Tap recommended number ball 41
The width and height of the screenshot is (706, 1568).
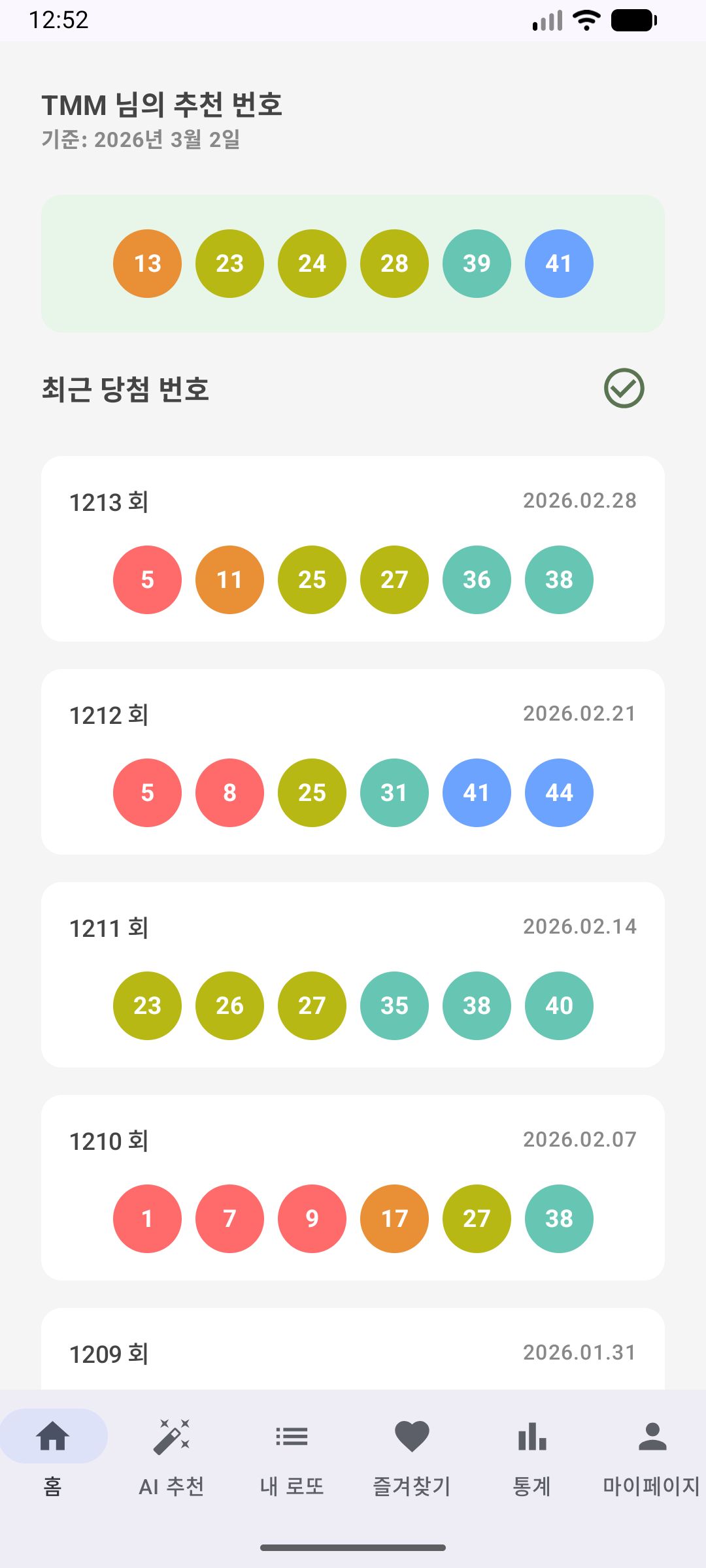point(558,263)
